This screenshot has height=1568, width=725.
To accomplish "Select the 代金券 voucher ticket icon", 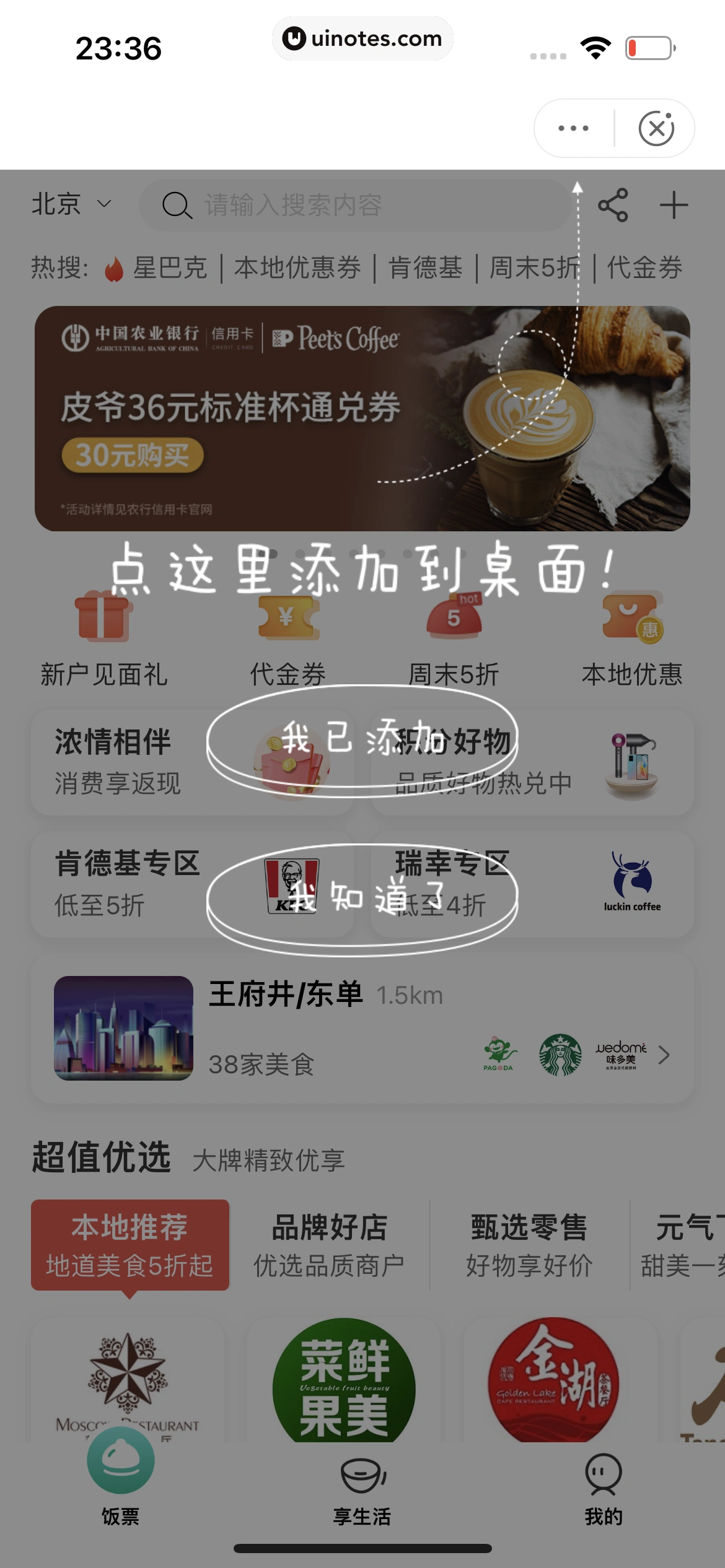I will pyautogui.click(x=286, y=622).
